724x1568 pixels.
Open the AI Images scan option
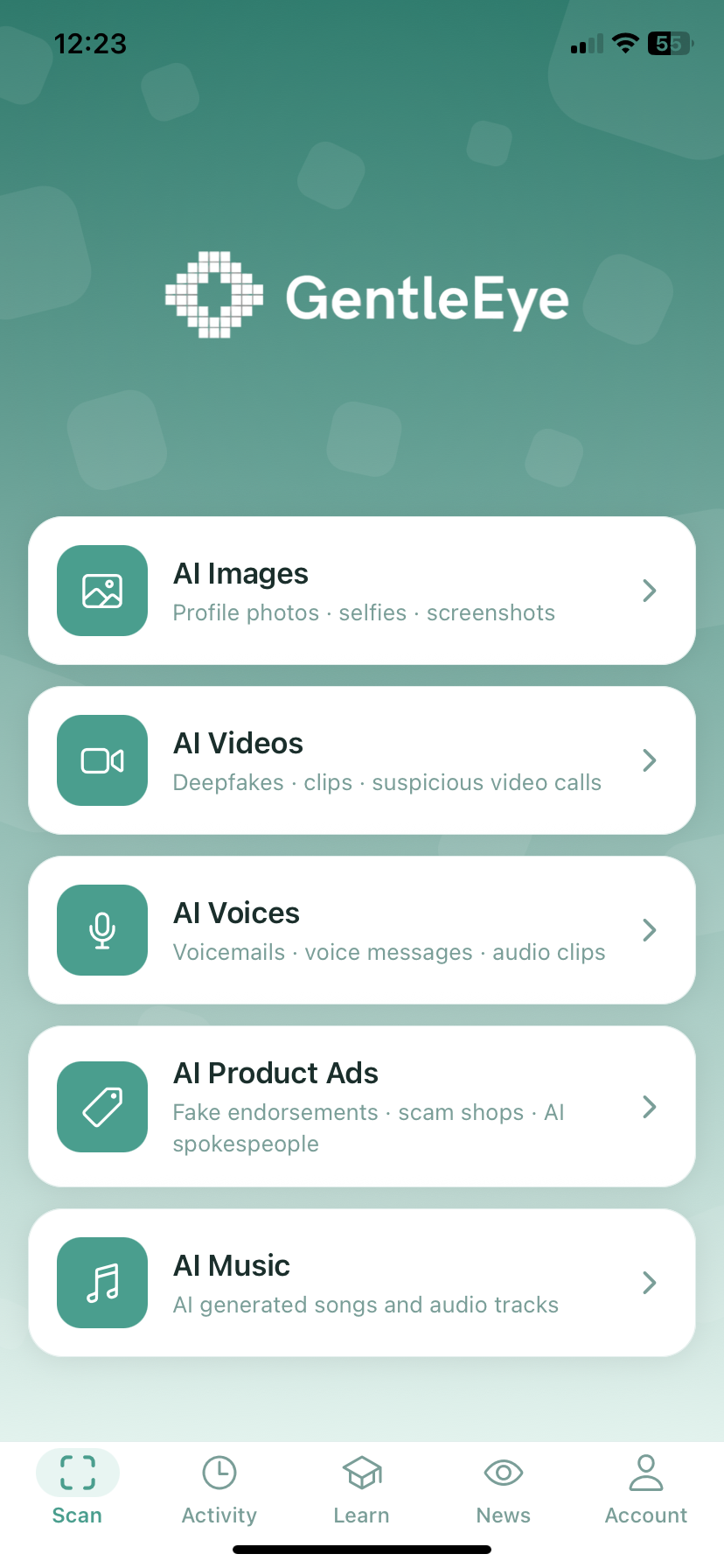coord(362,591)
